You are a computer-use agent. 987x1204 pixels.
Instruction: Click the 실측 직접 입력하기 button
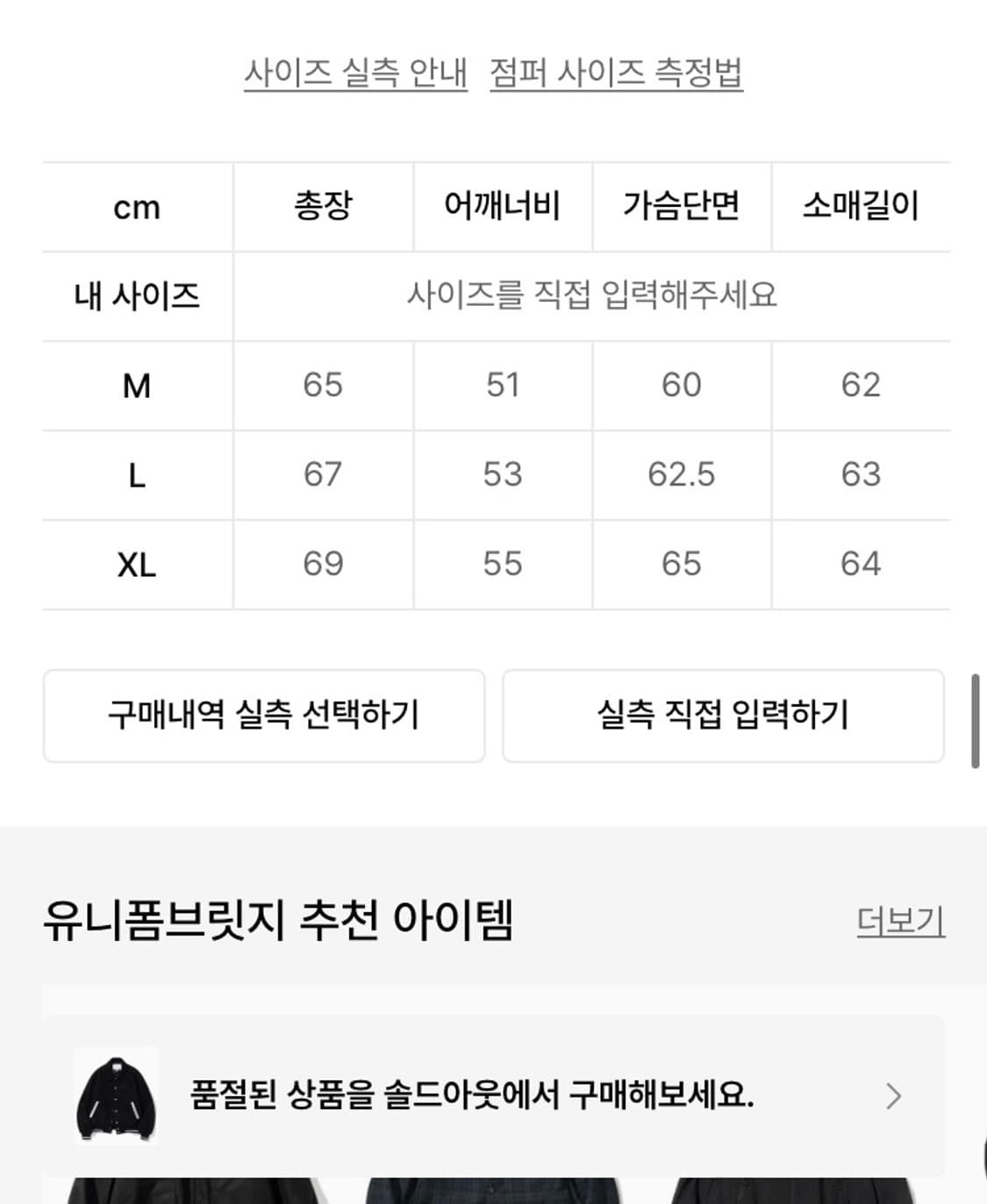722,716
